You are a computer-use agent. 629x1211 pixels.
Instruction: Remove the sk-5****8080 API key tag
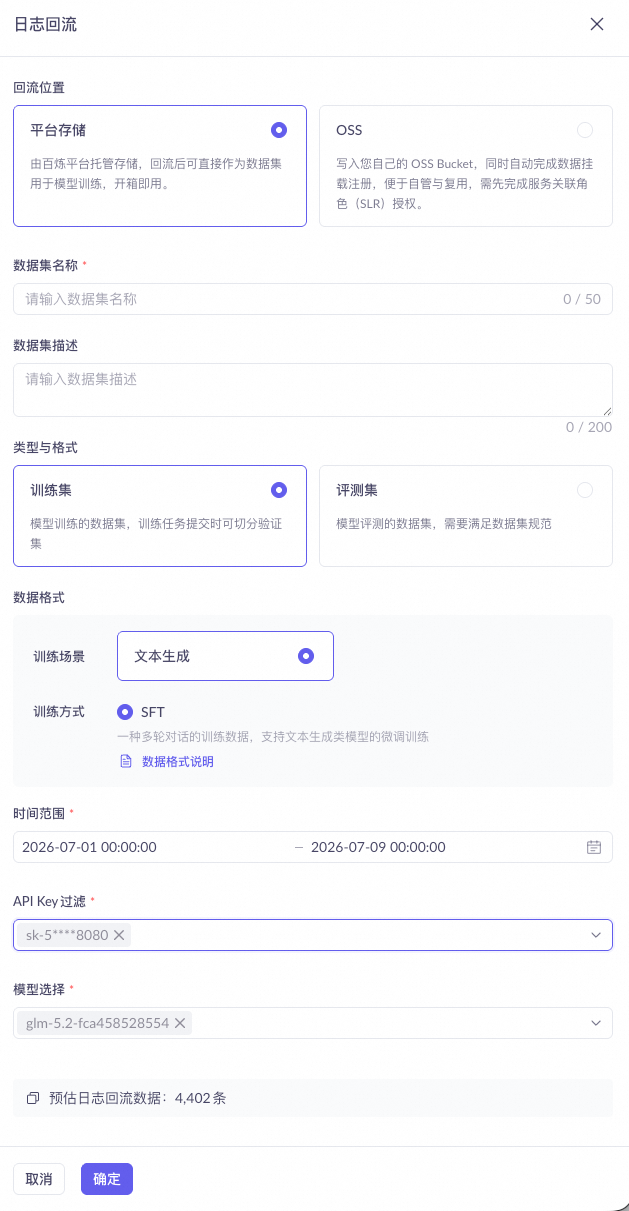point(119,935)
